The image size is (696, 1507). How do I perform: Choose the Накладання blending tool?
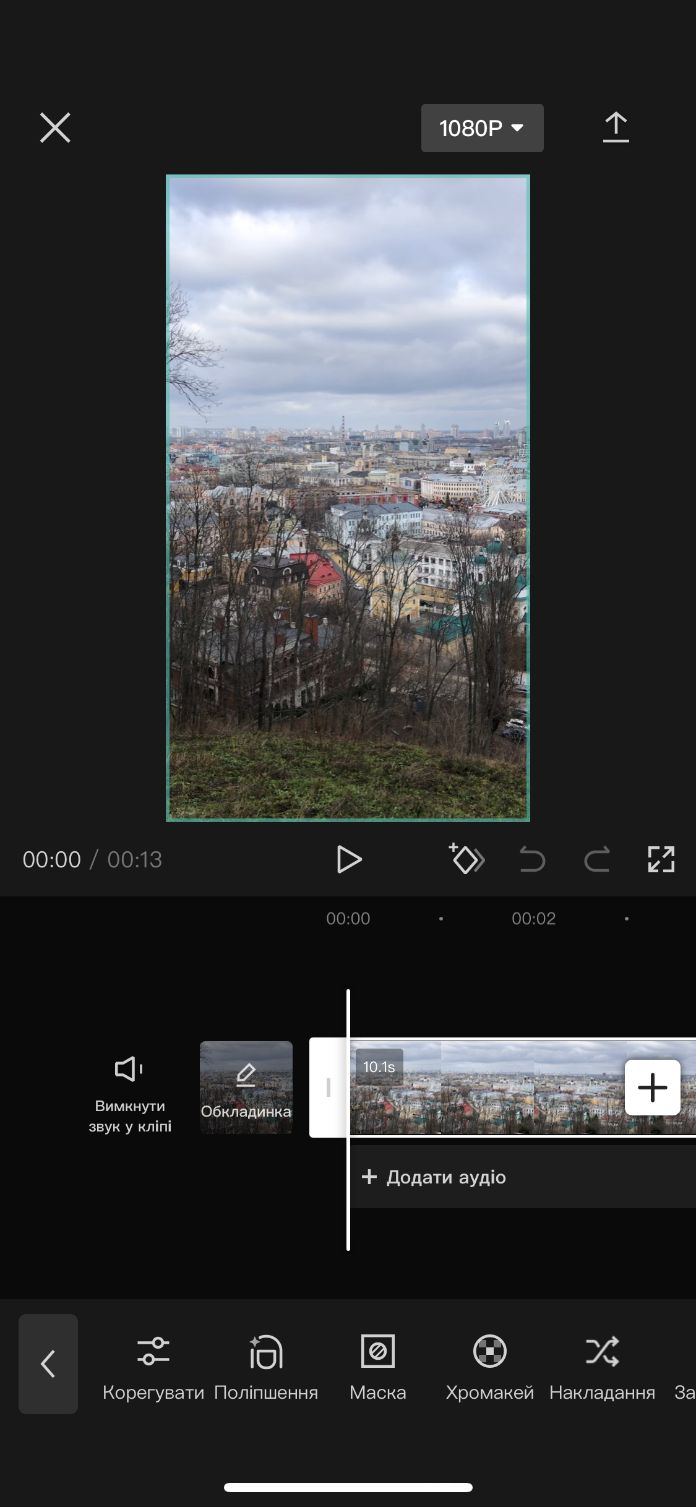pyautogui.click(x=602, y=1368)
